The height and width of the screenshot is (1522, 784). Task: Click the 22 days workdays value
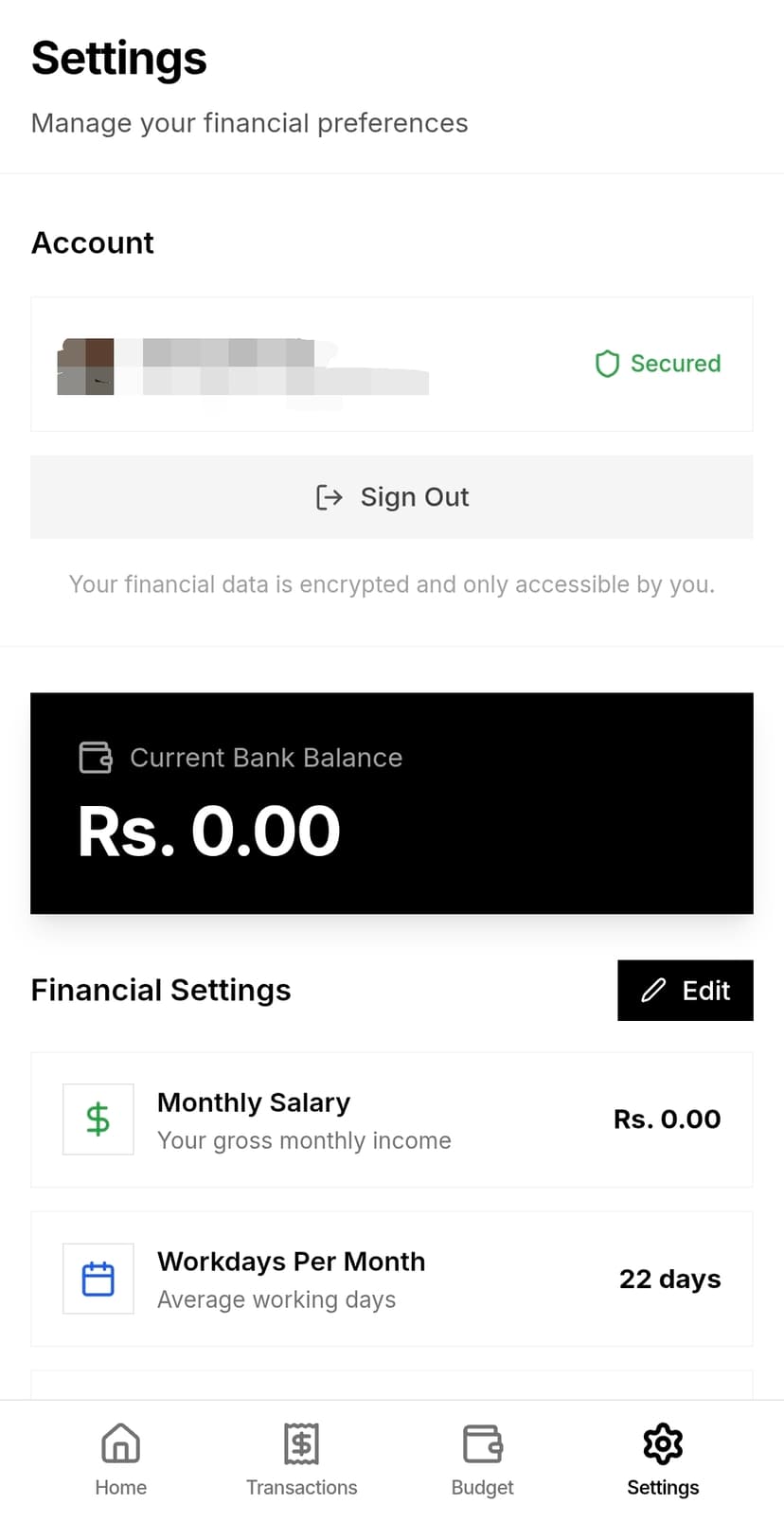pyautogui.click(x=669, y=1278)
